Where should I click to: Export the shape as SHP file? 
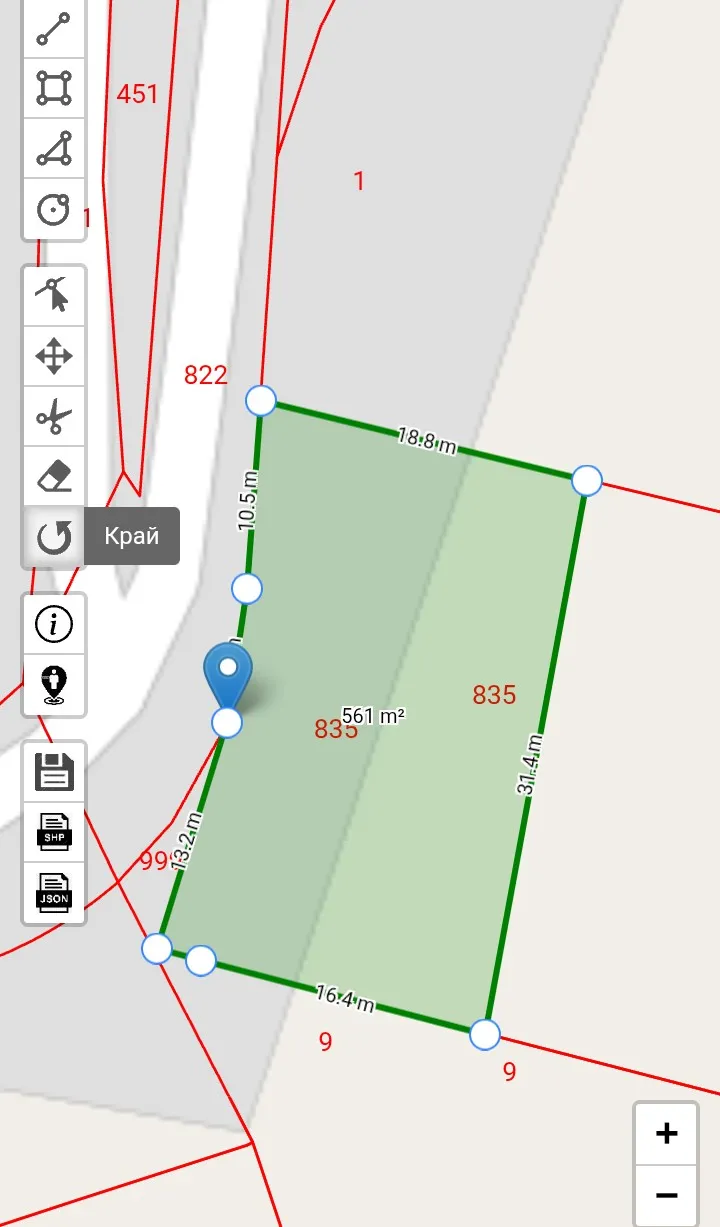(54, 832)
